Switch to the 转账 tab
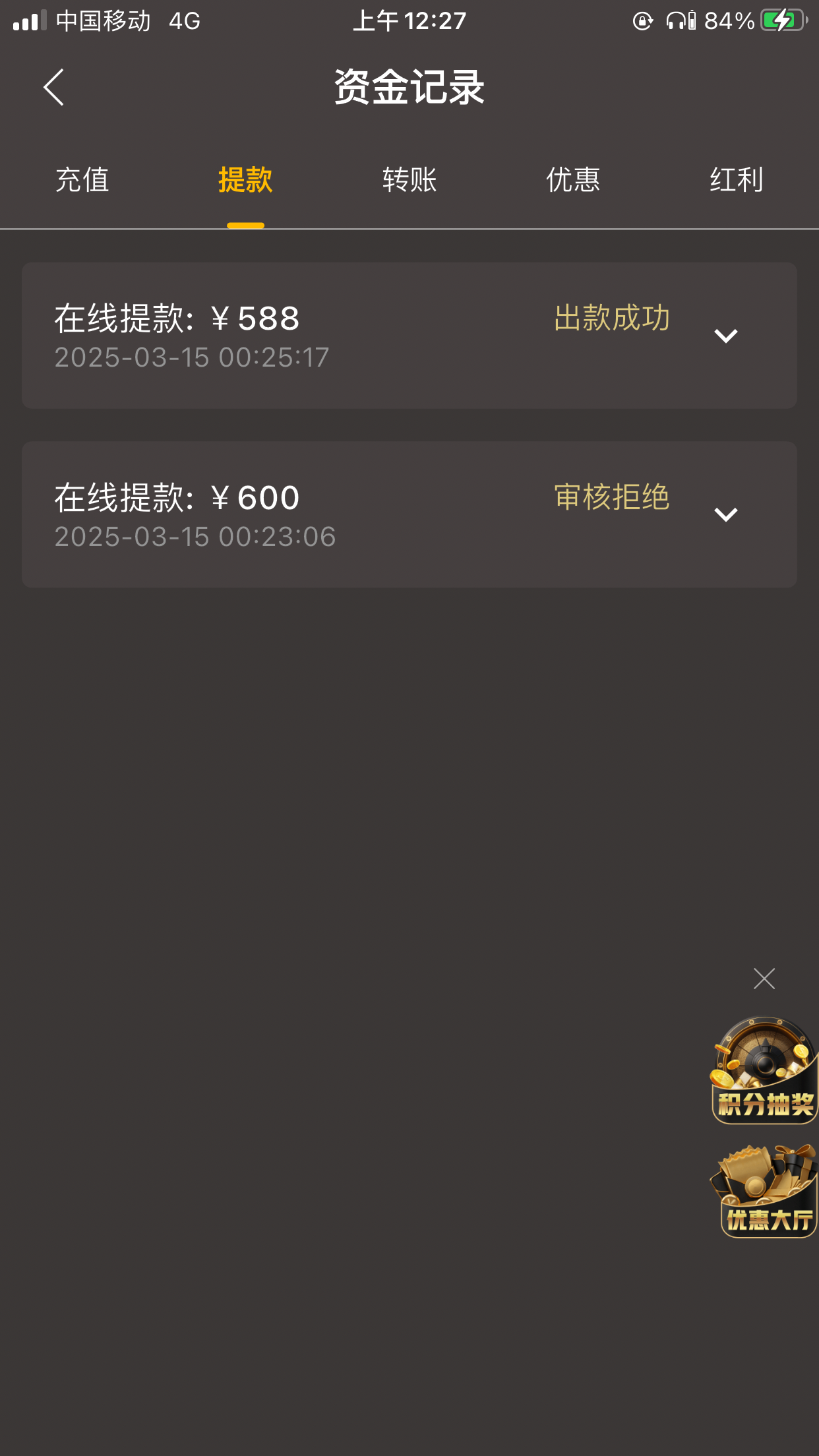 click(409, 179)
